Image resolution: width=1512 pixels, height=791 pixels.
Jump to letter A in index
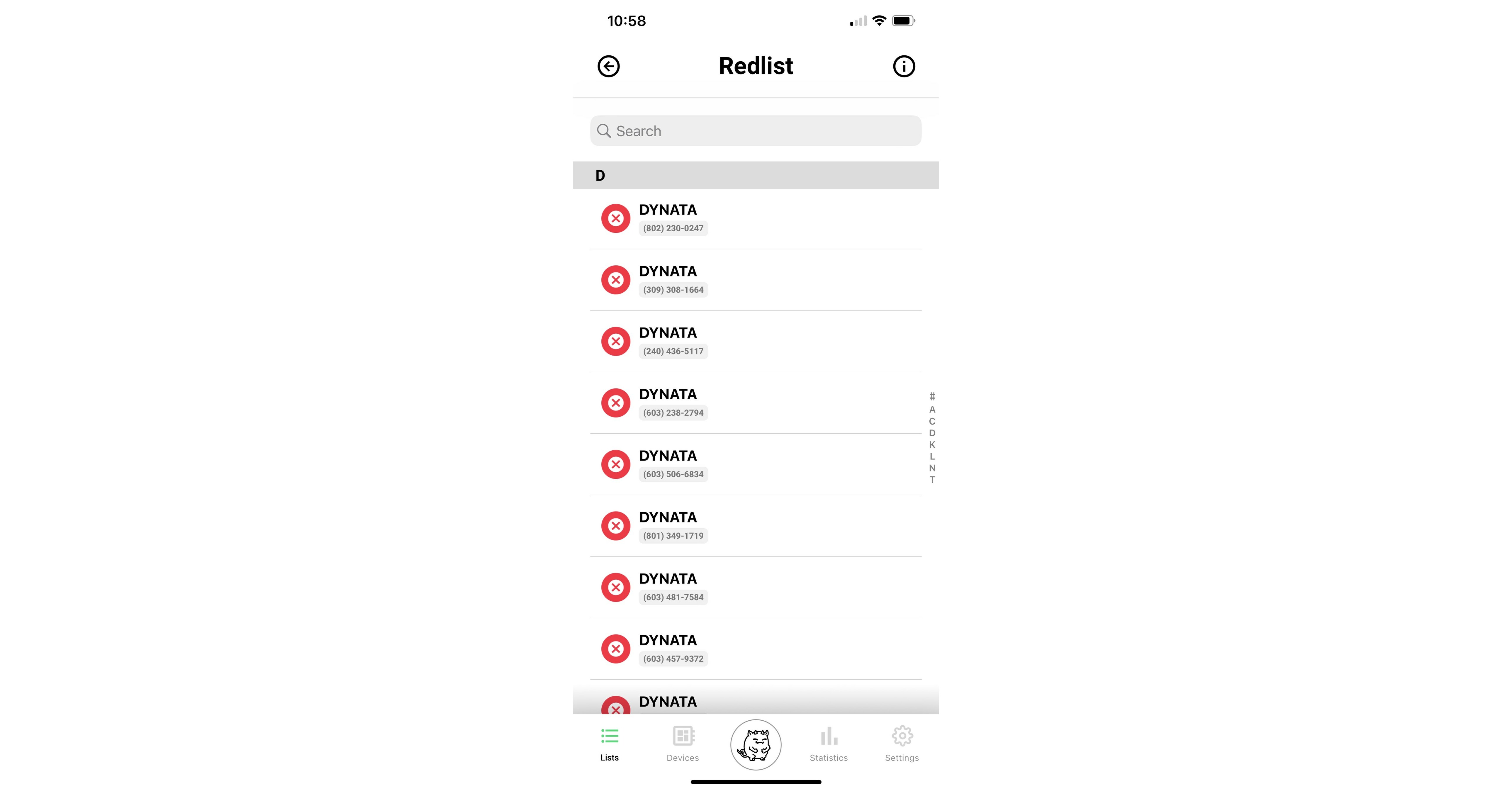931,410
